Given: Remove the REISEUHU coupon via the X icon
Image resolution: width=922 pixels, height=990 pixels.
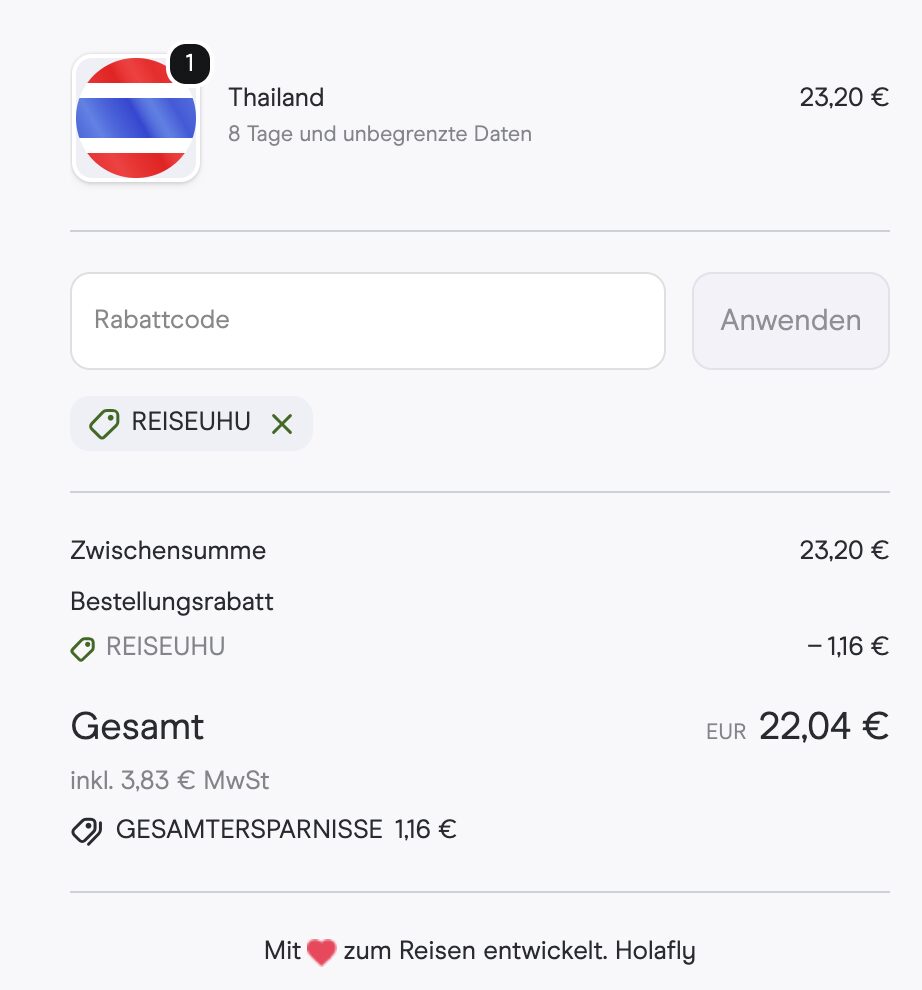Looking at the screenshot, I should (283, 422).
